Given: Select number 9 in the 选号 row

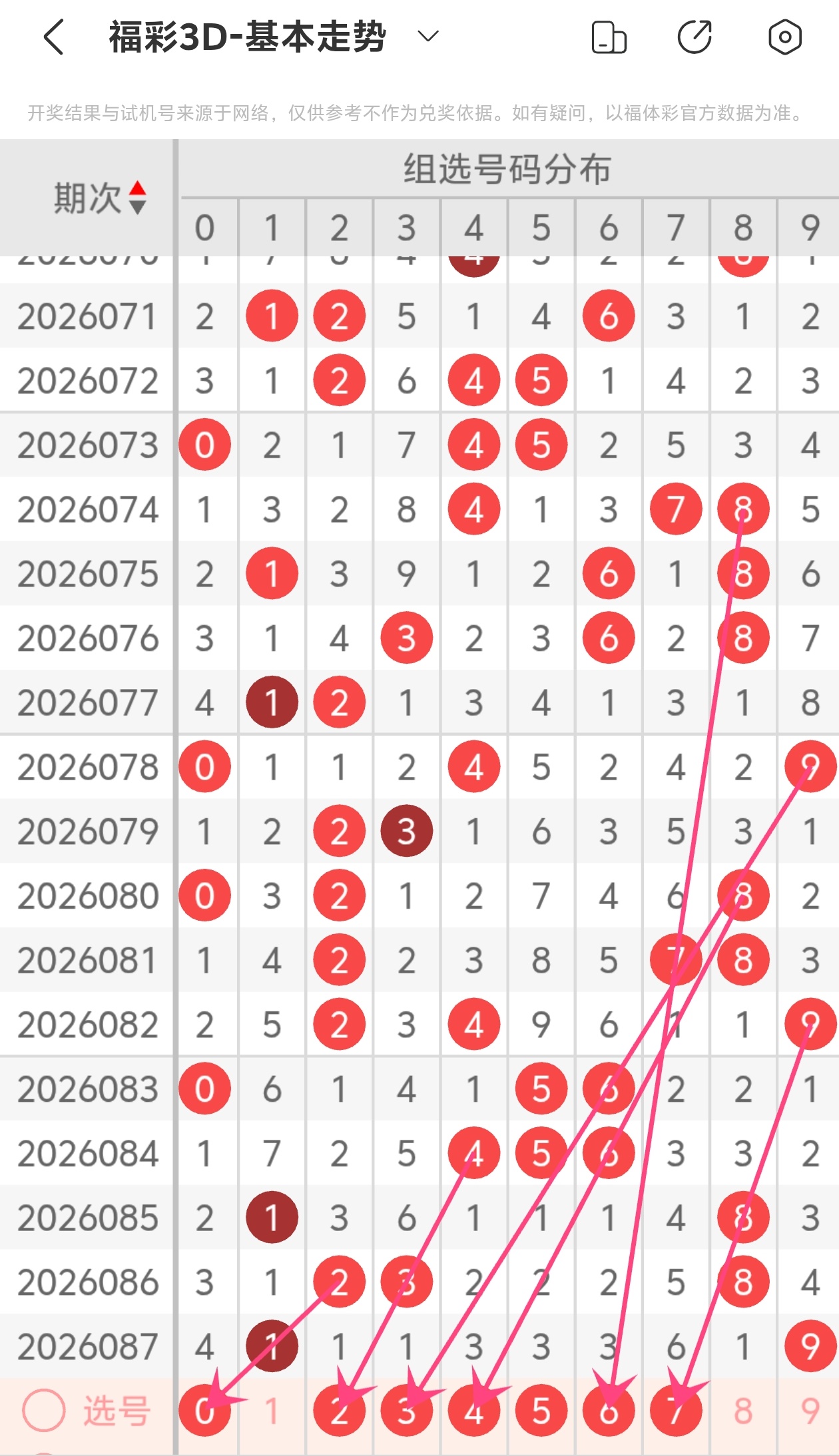Looking at the screenshot, I should 810,1411.
